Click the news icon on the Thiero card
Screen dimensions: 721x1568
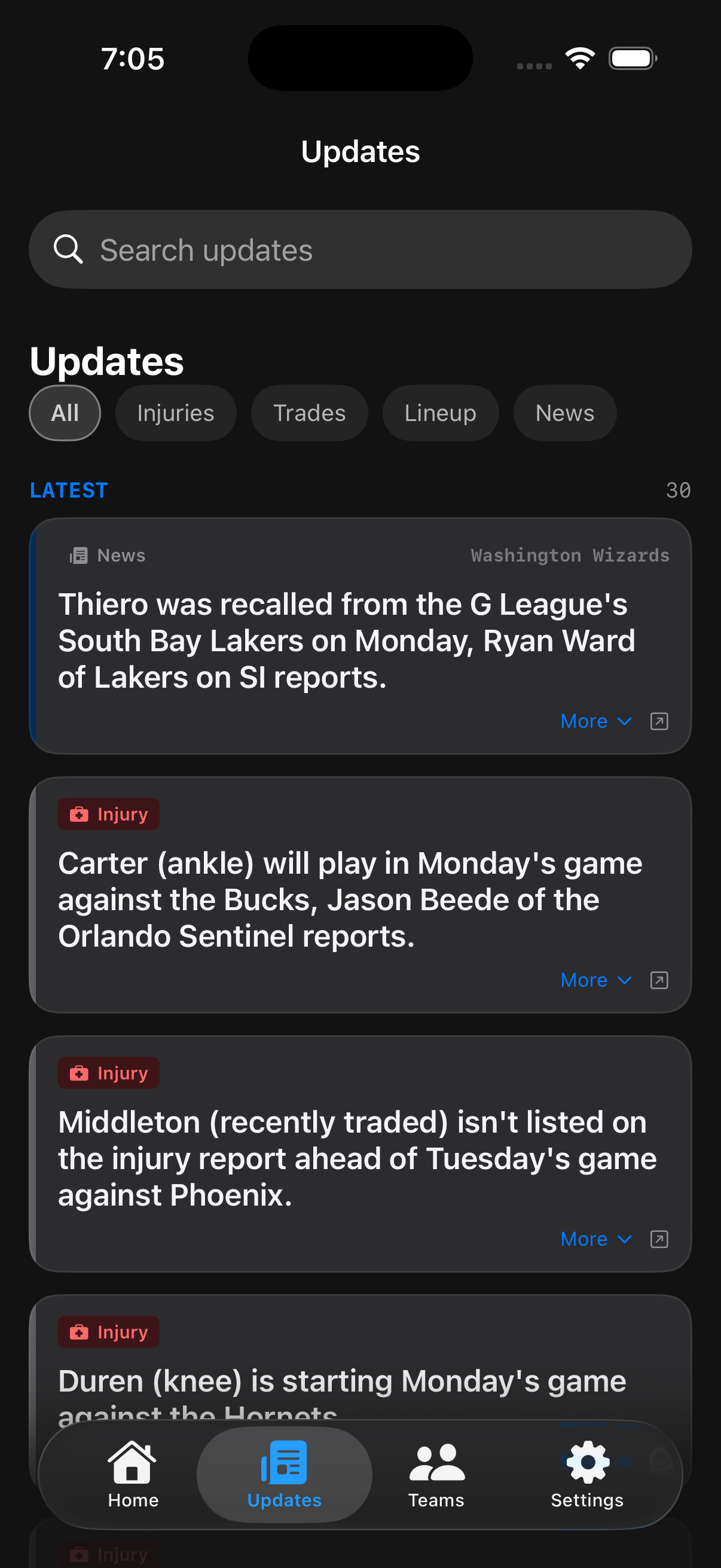pyautogui.click(x=79, y=554)
